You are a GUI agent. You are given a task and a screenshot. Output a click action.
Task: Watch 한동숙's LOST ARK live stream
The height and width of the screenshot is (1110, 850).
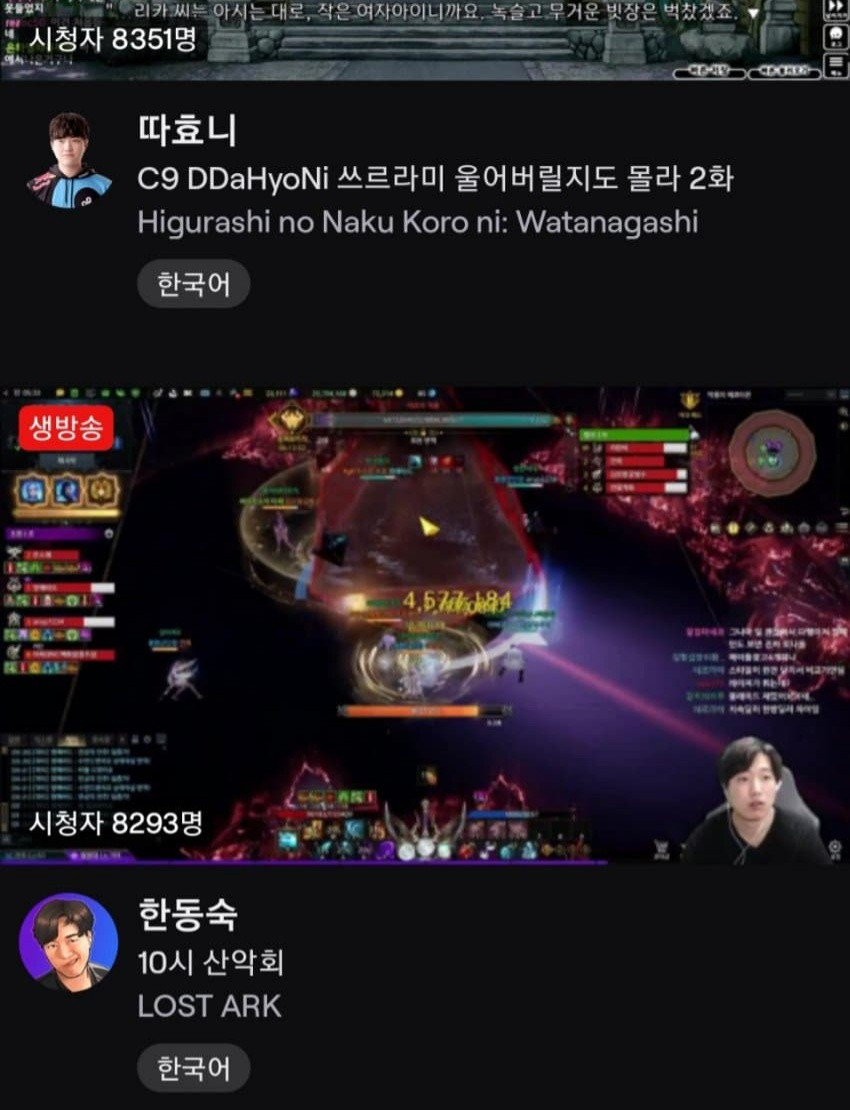[425, 625]
